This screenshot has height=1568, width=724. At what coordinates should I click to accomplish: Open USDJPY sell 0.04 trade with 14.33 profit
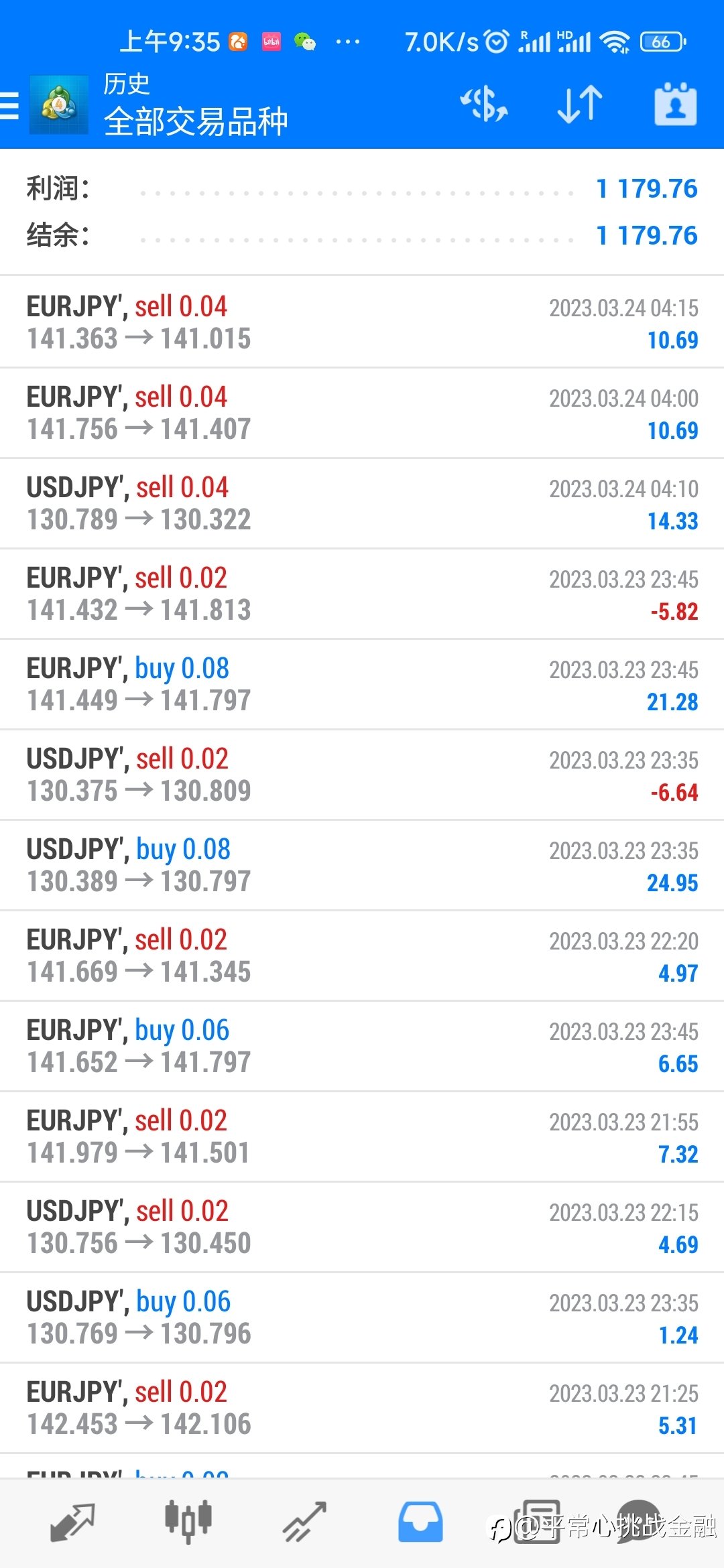click(x=362, y=503)
